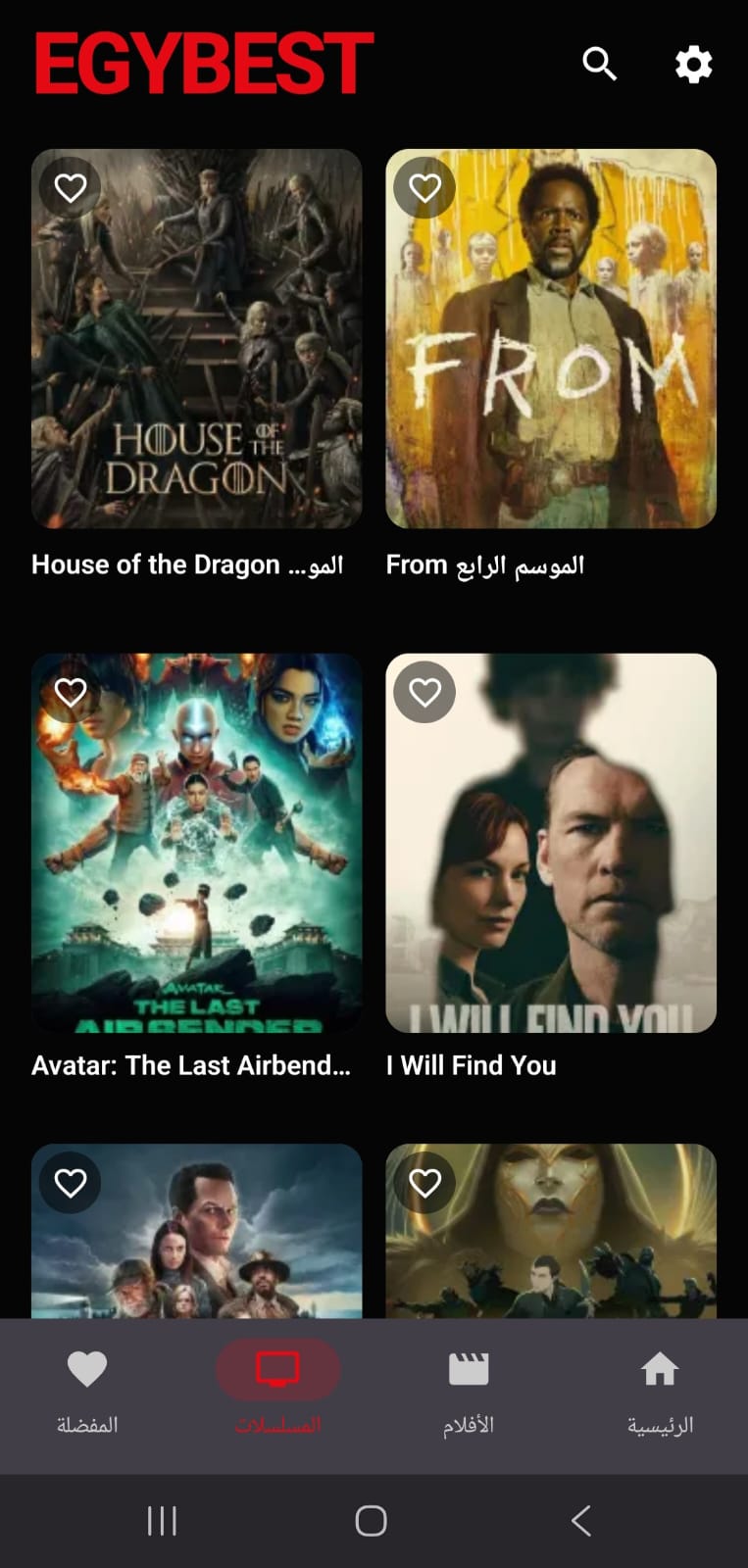Switch to the الرئيسية home tab
Screen dimensions: 748x1568
[660, 1393]
